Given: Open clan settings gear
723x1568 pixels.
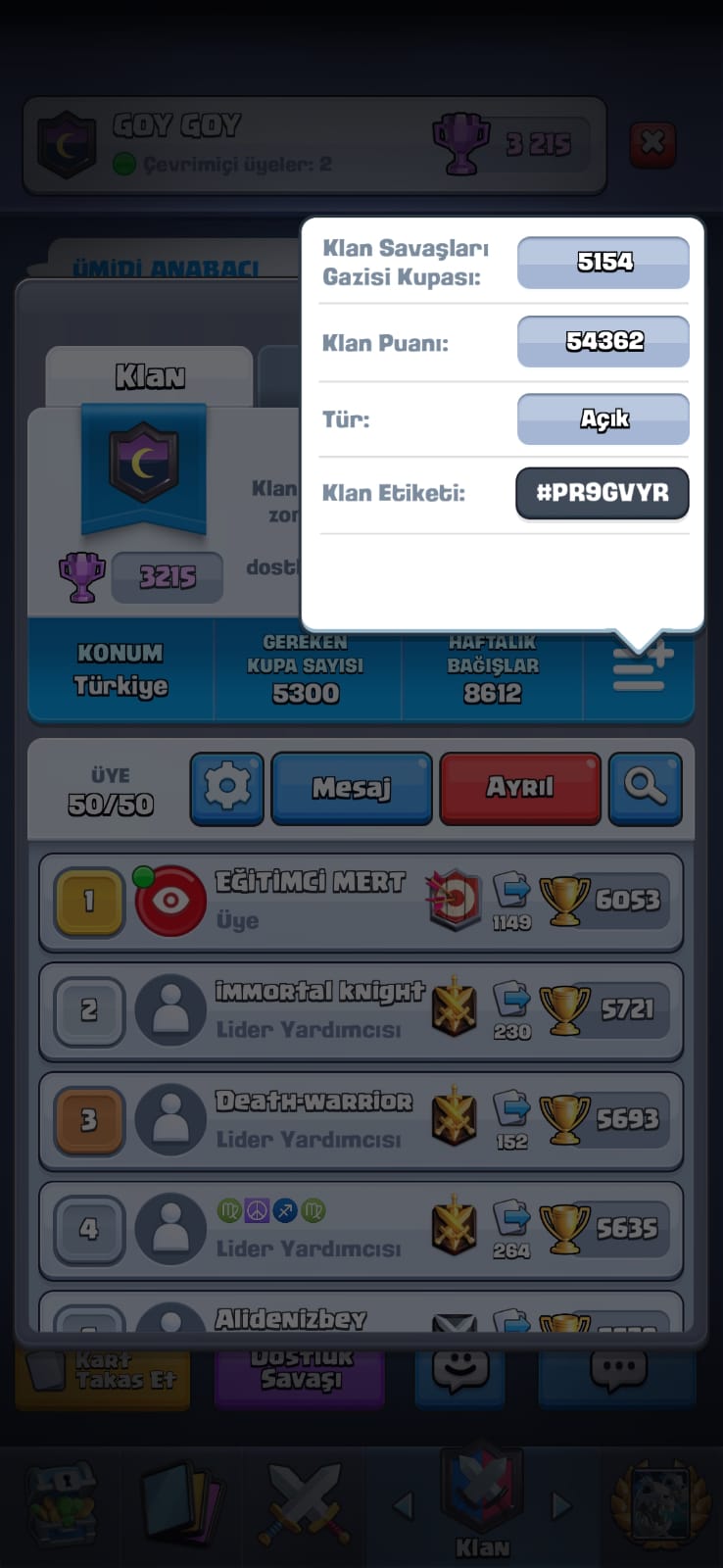Looking at the screenshot, I should coord(227,787).
